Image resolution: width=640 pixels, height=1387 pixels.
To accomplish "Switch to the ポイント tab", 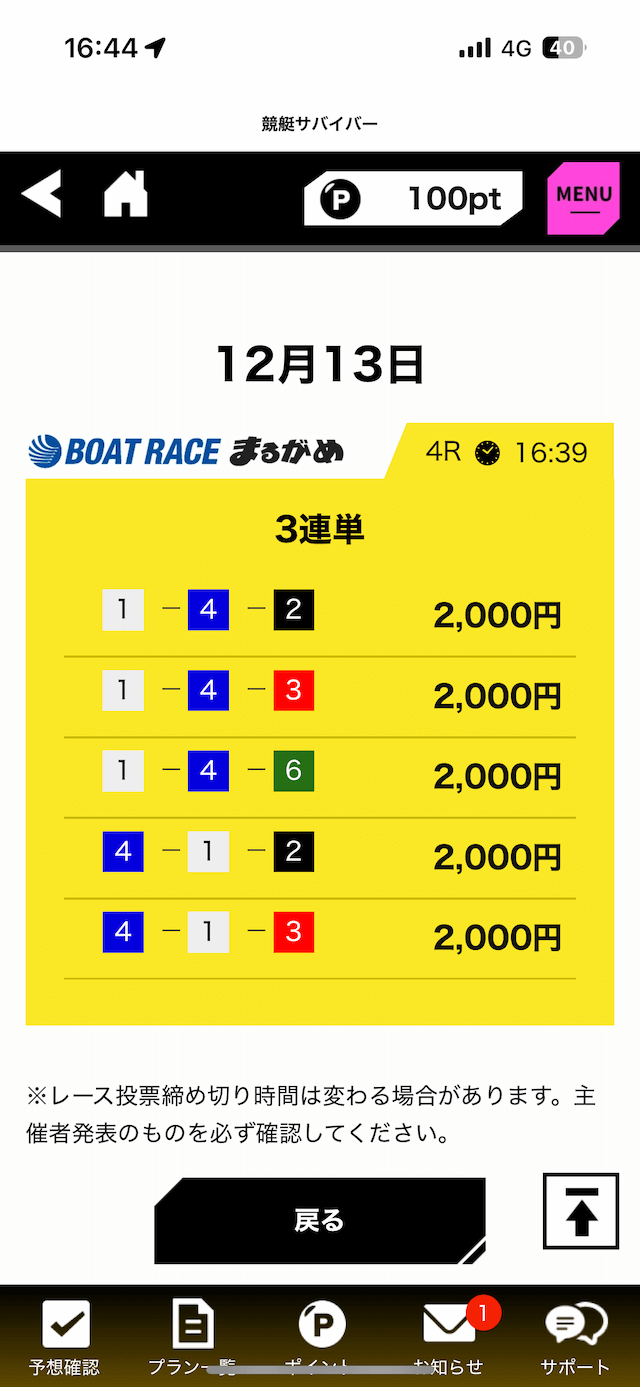I will [321, 1337].
